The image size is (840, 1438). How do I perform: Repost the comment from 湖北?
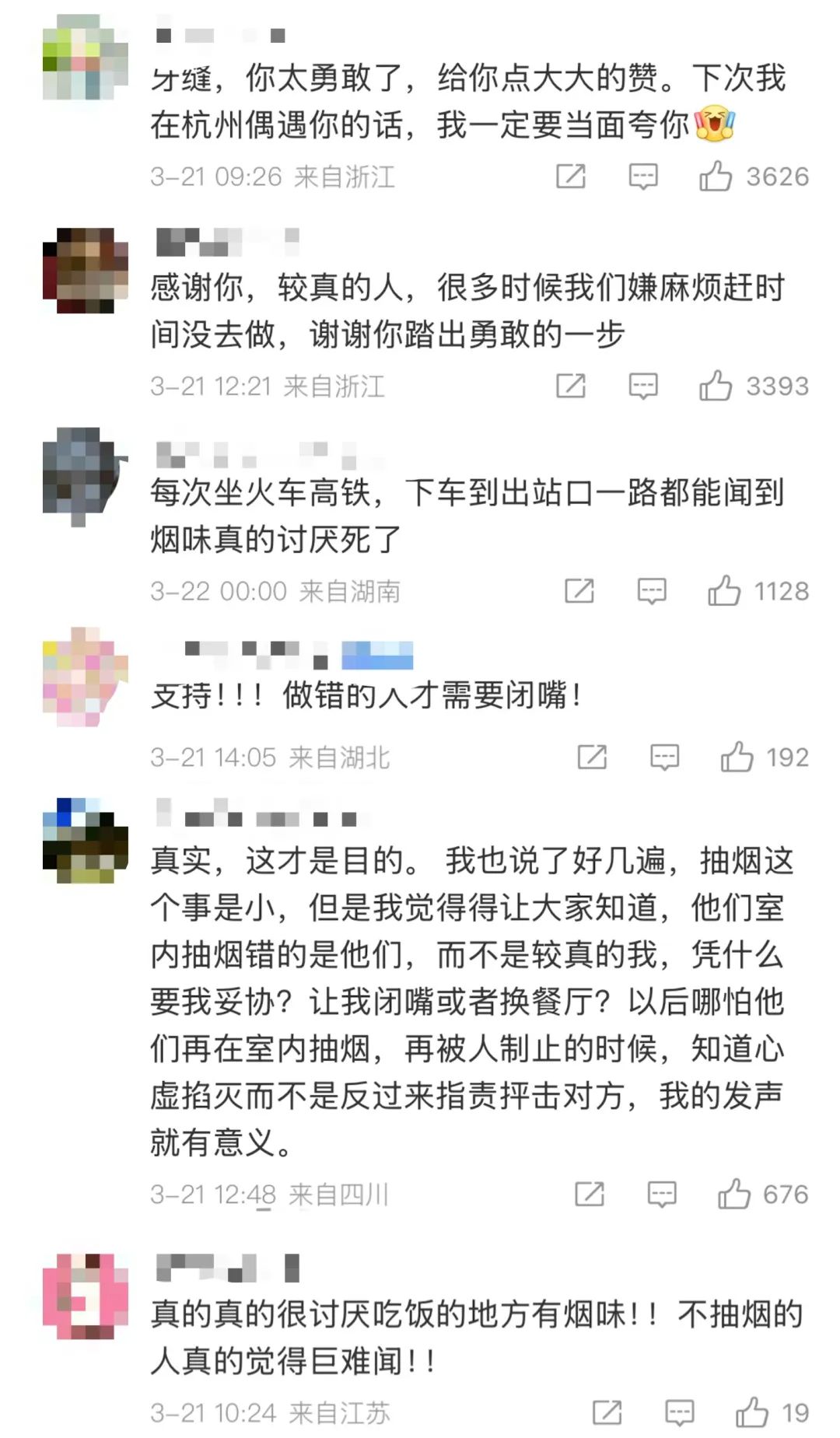click(x=592, y=757)
